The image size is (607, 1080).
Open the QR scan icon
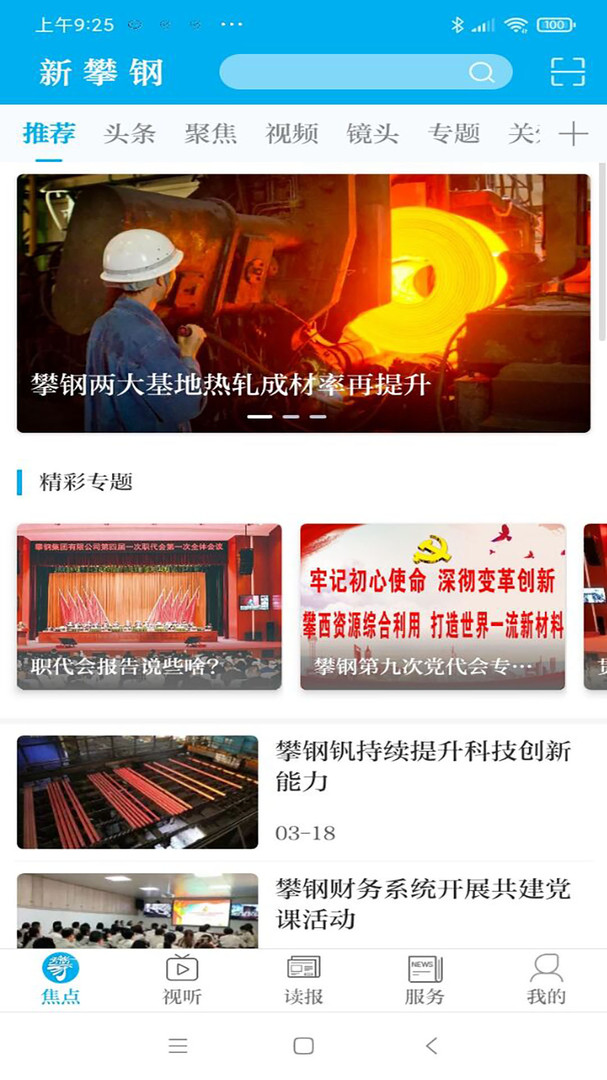click(x=568, y=72)
